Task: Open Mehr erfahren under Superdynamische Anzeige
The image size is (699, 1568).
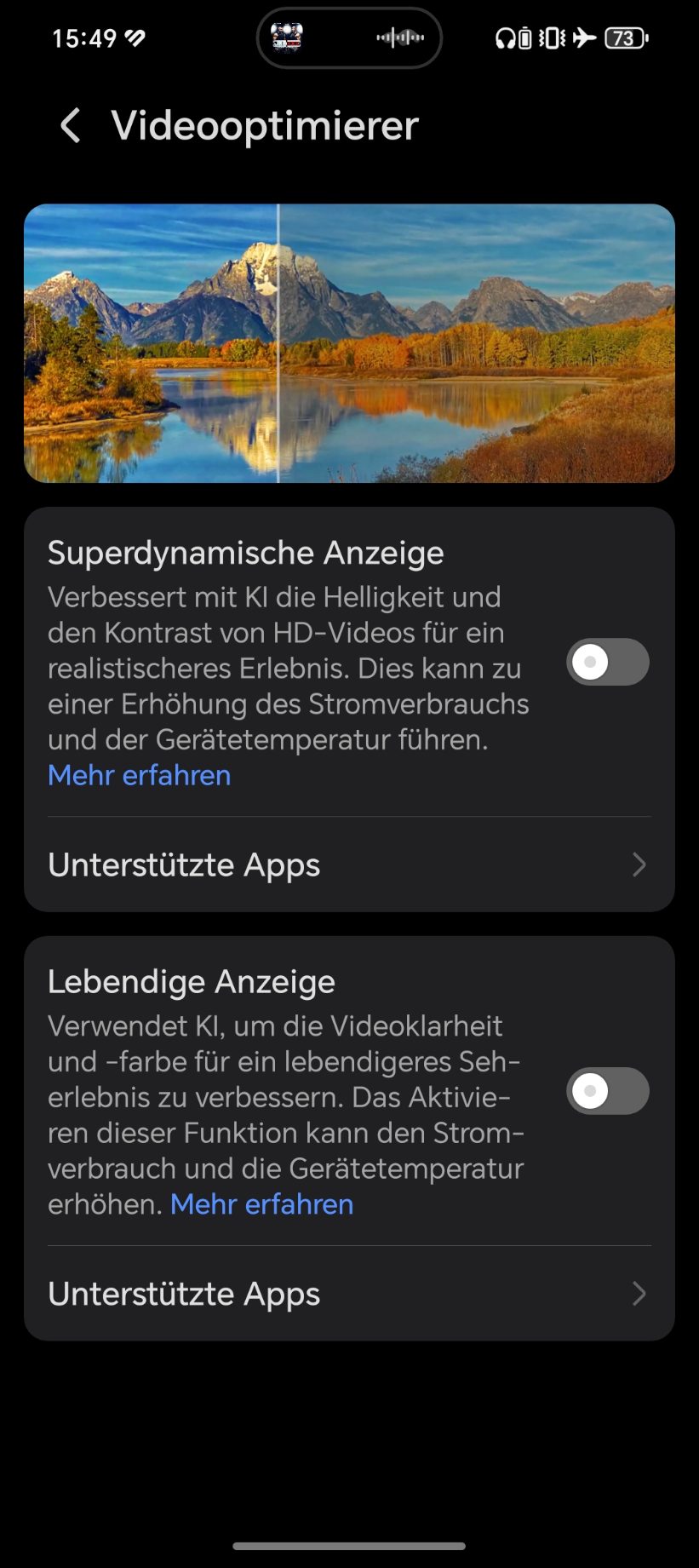Action: pos(140,775)
